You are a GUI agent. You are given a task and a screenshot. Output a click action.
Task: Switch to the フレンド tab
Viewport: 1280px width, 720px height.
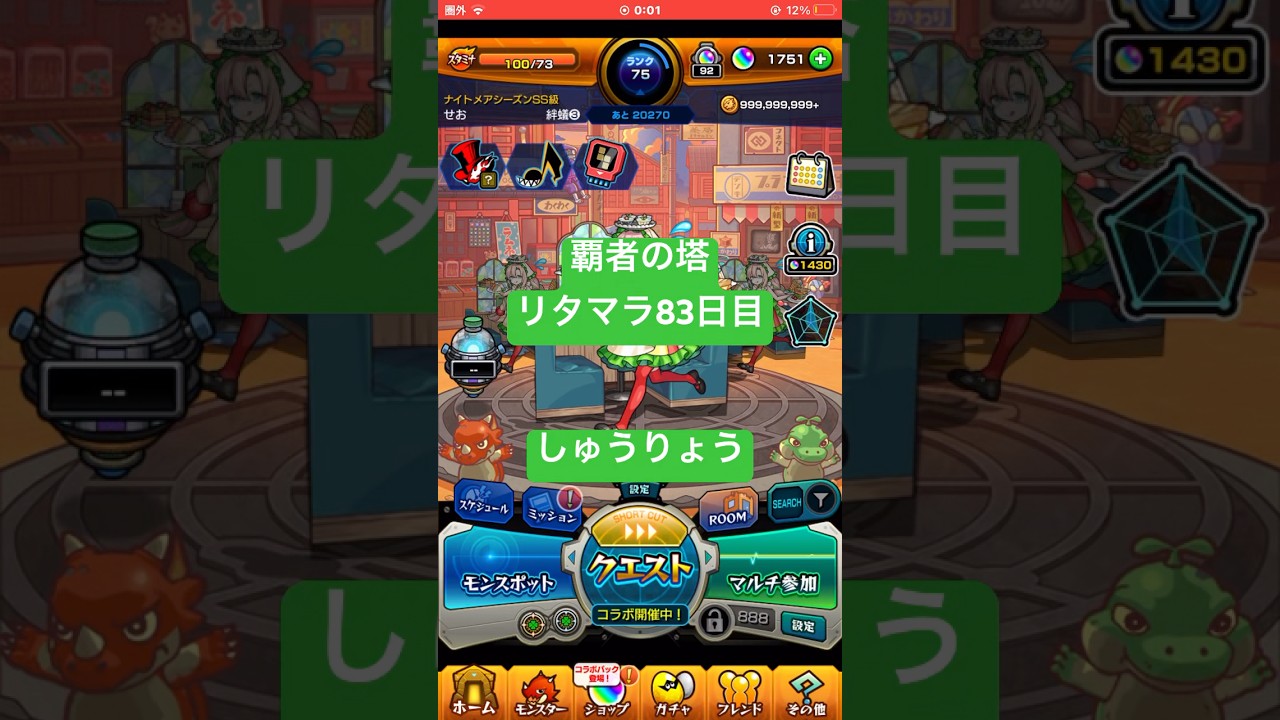coord(739,693)
